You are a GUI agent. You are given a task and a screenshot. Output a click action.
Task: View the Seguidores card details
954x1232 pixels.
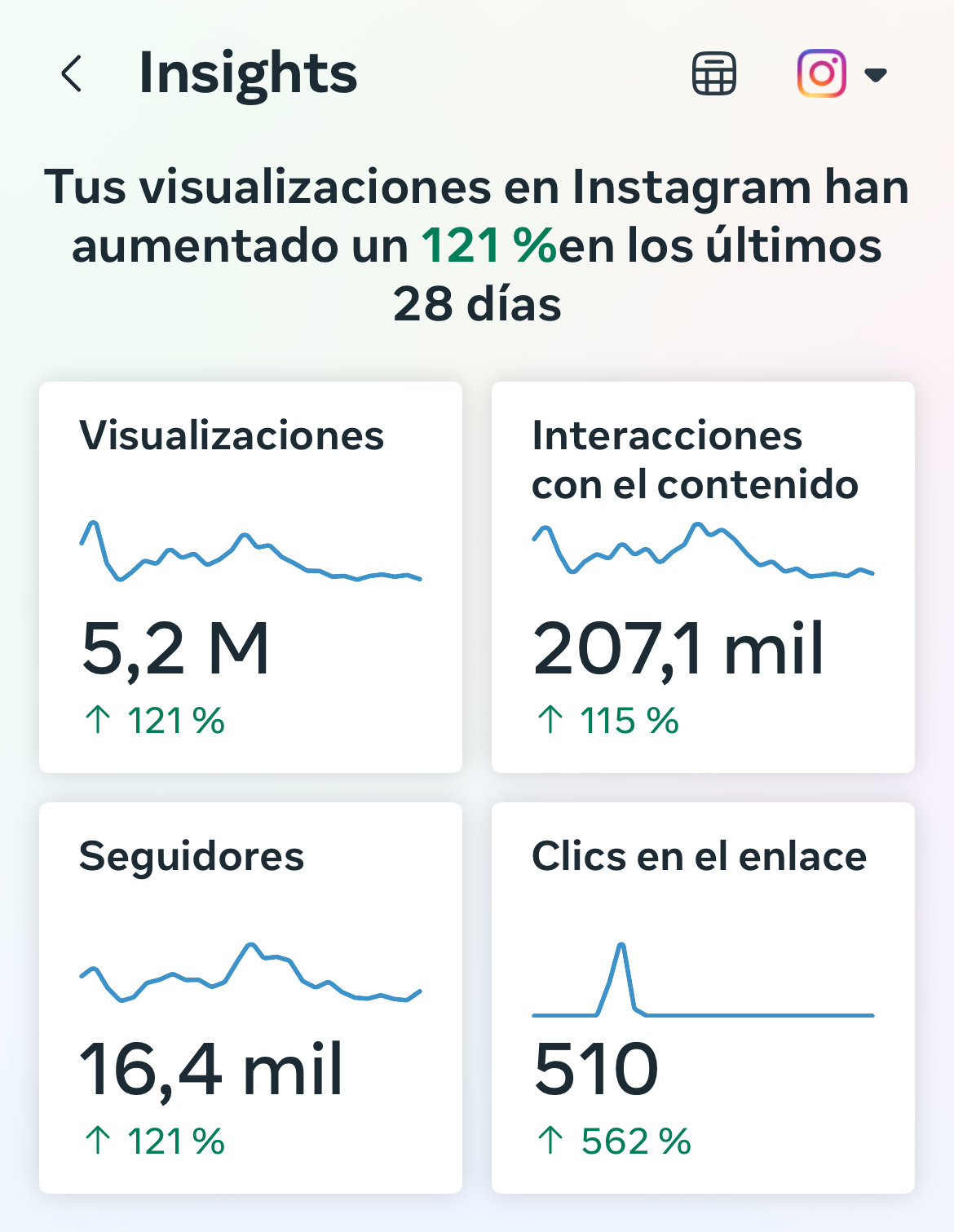tap(250, 997)
